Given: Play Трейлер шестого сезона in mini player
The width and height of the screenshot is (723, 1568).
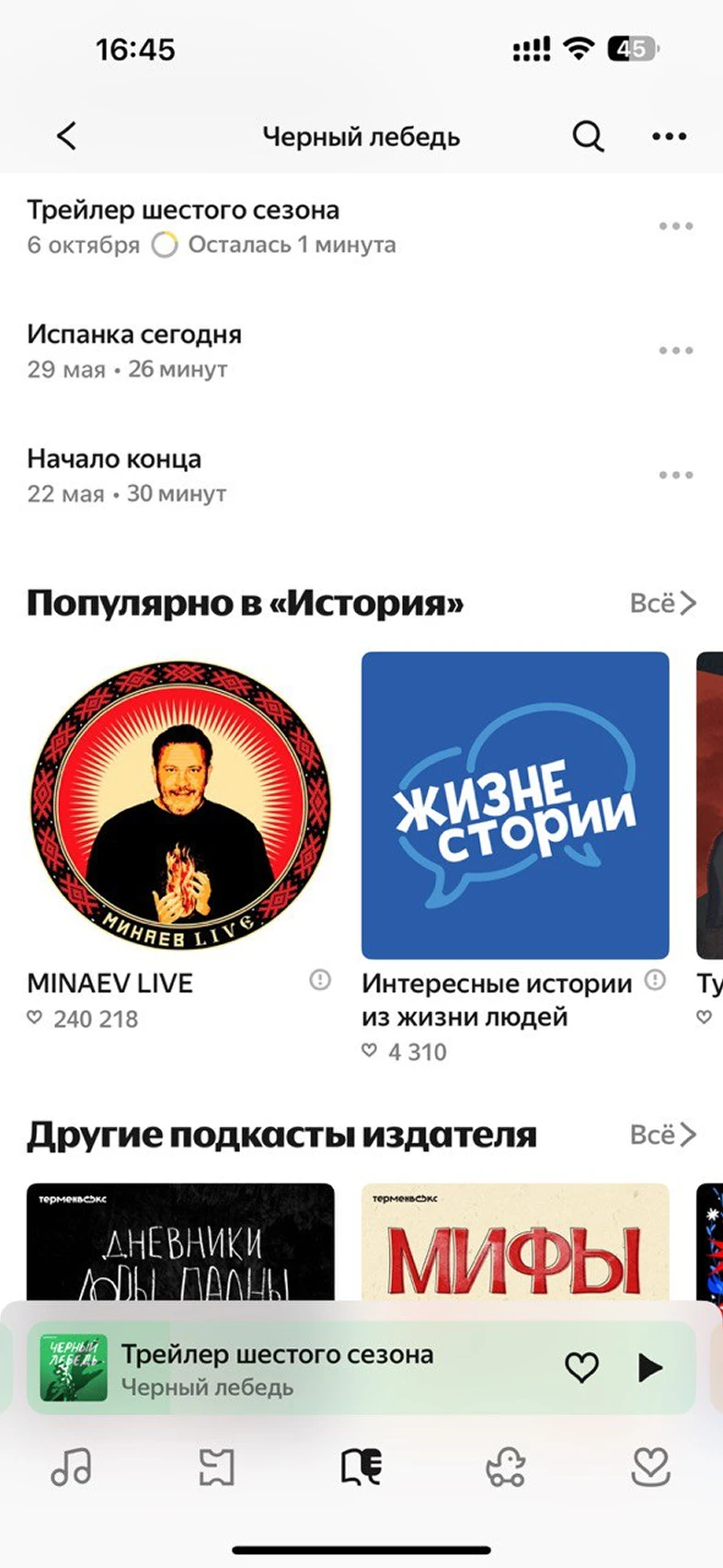Looking at the screenshot, I should 650,1367.
